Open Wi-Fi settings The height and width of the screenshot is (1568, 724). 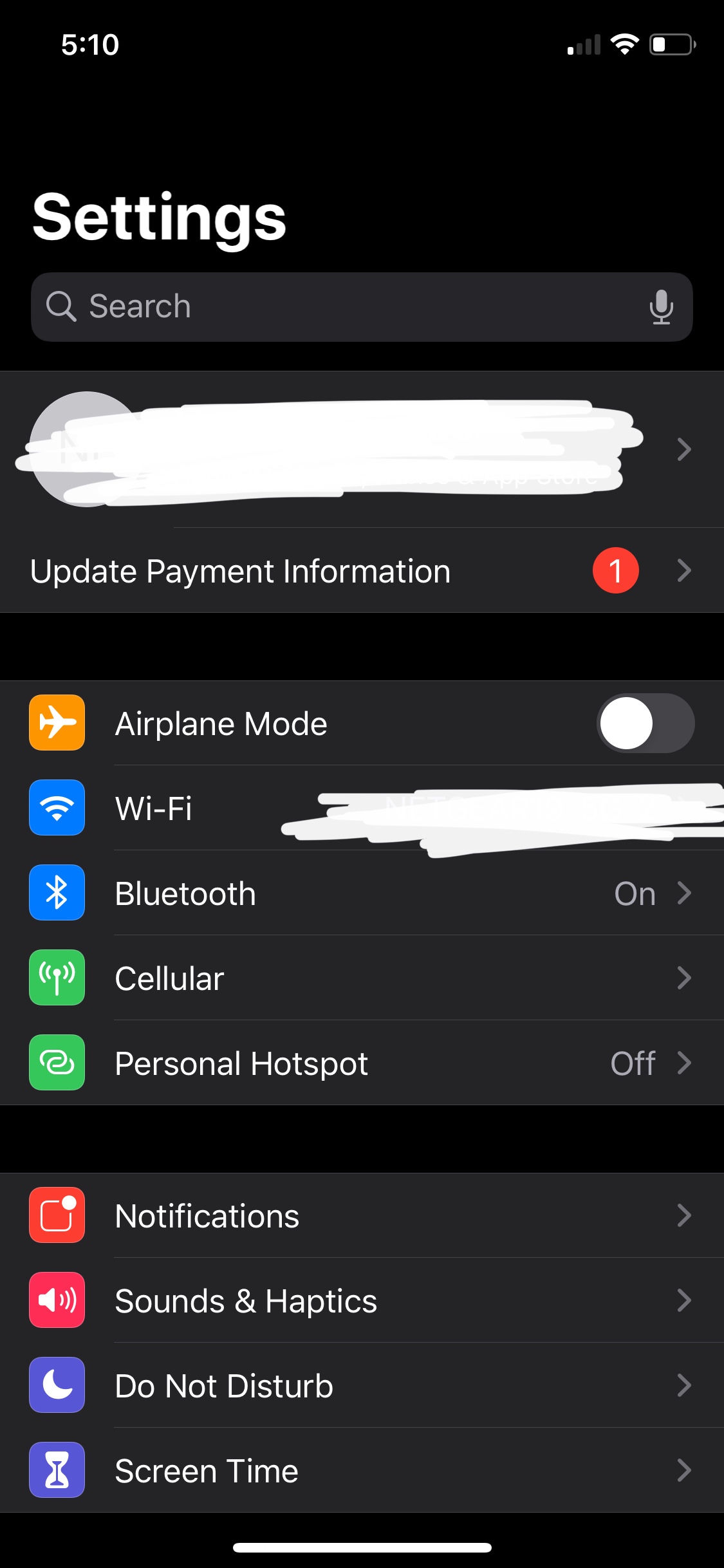(x=362, y=808)
